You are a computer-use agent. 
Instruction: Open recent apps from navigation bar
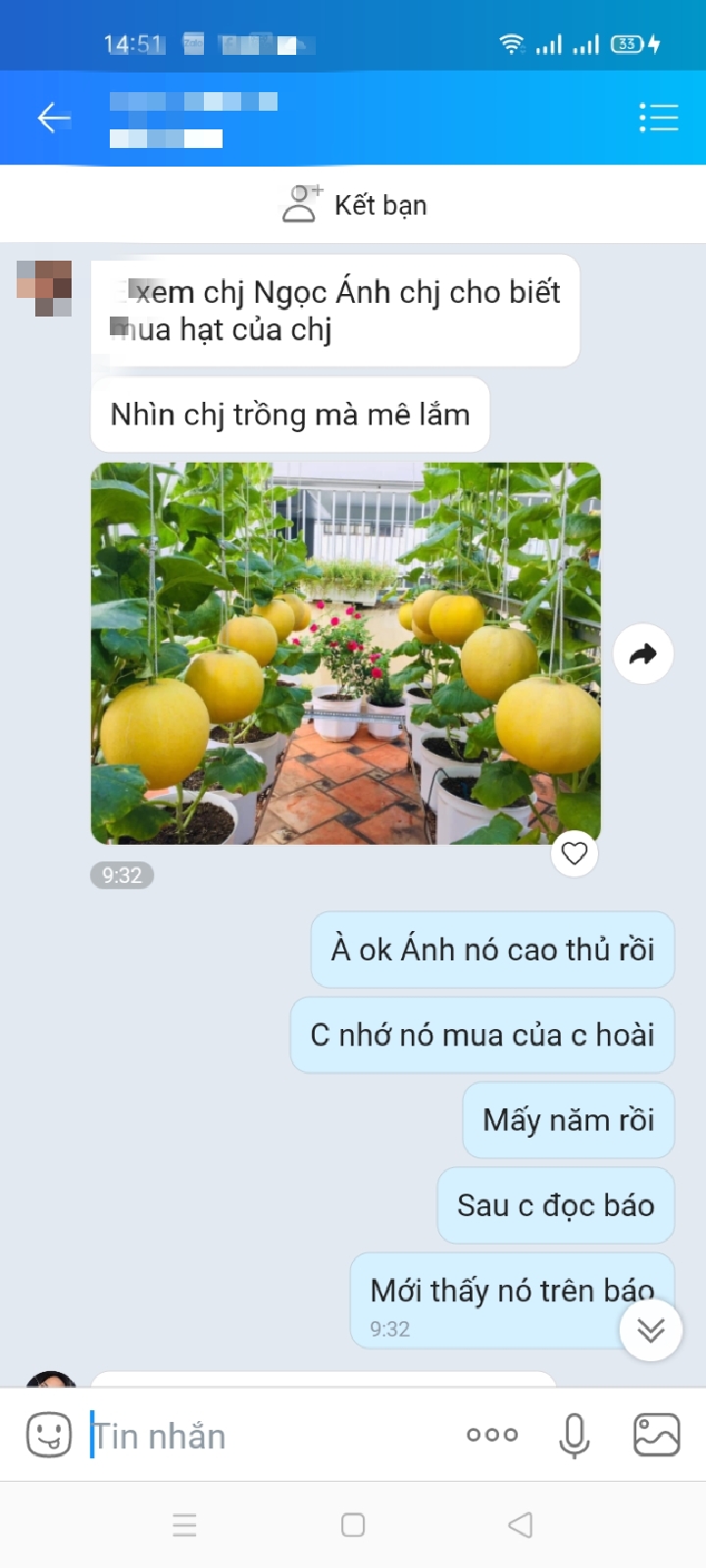(x=184, y=1525)
